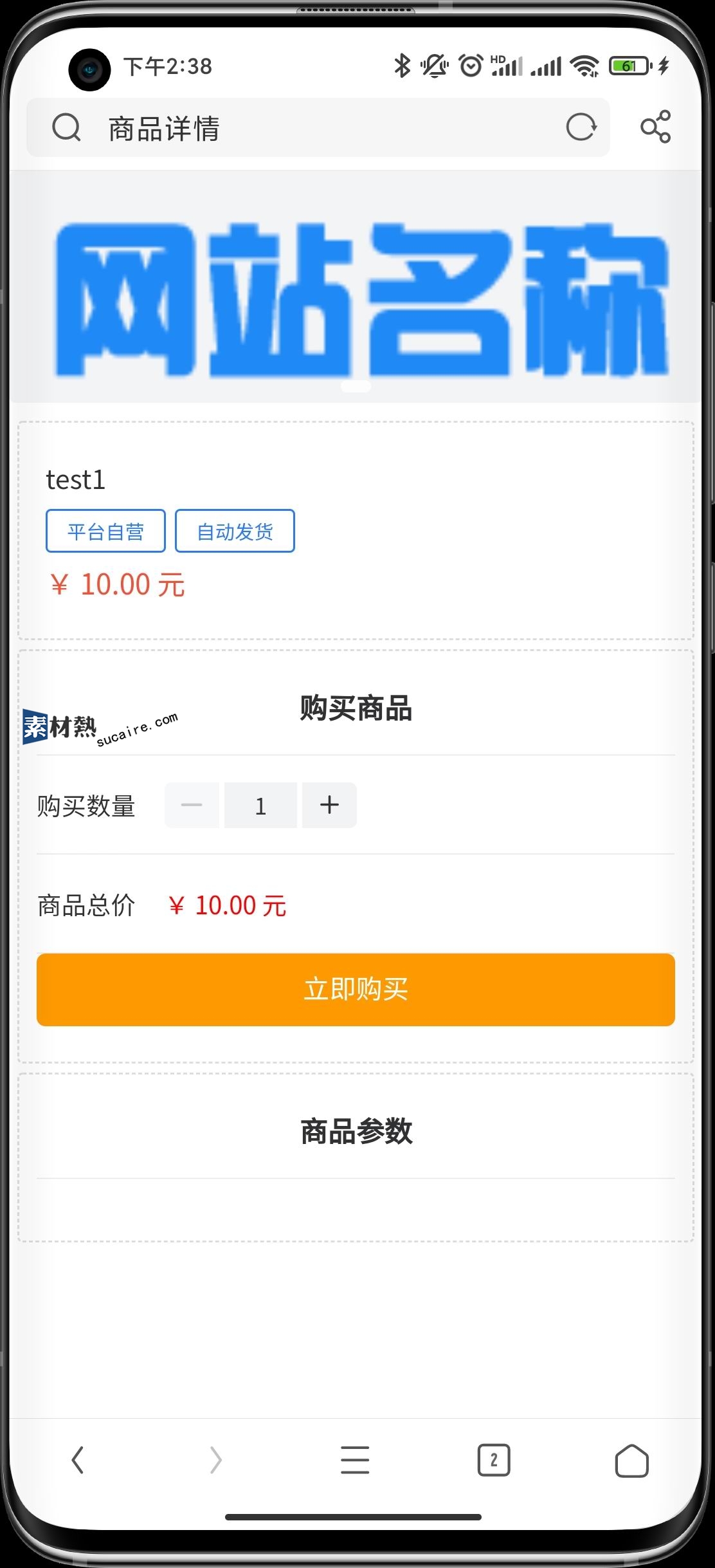Tap the search icon in the address bar
Screen dimensions: 715x1568
tap(66, 127)
